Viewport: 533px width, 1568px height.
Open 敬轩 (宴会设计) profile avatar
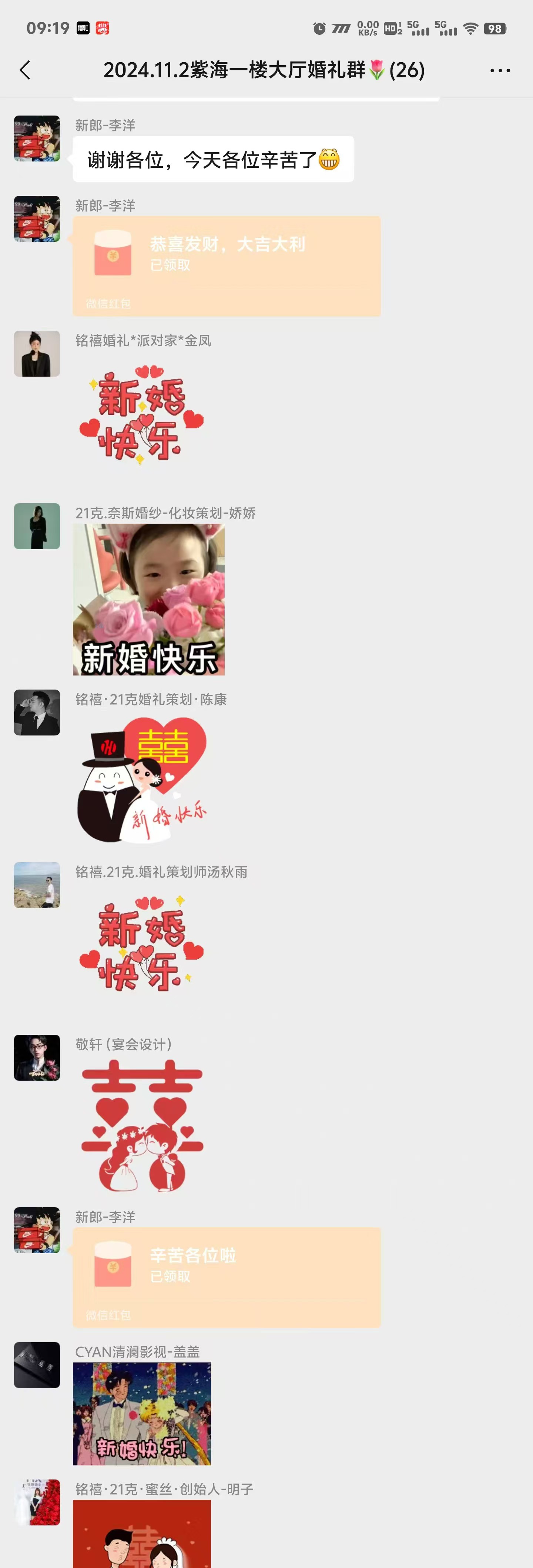click(37, 1057)
